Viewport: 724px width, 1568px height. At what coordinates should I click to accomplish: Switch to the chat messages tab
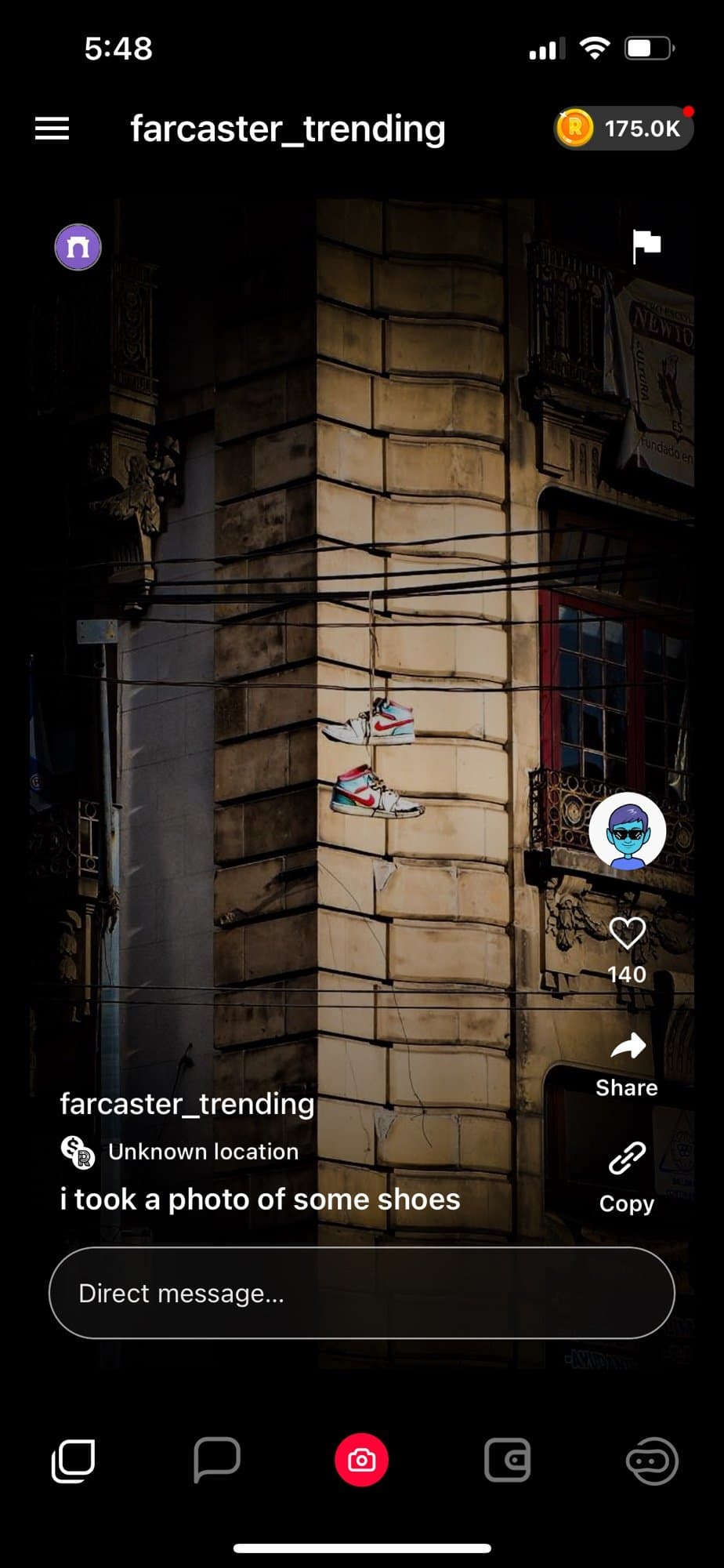coord(216,1461)
